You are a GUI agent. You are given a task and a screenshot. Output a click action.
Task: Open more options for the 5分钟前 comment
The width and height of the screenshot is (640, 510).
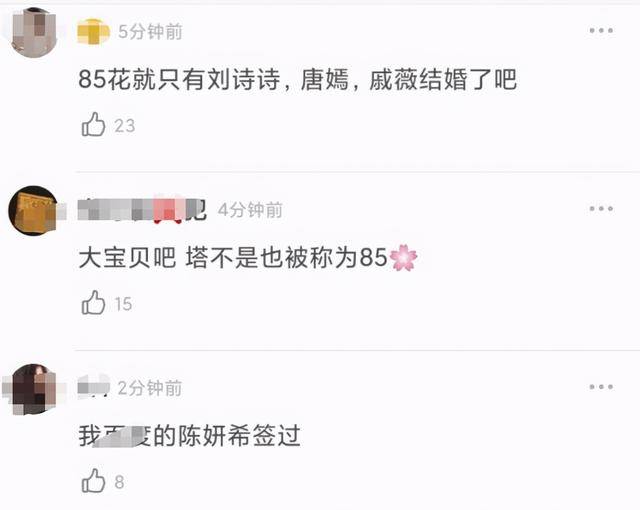point(601,30)
